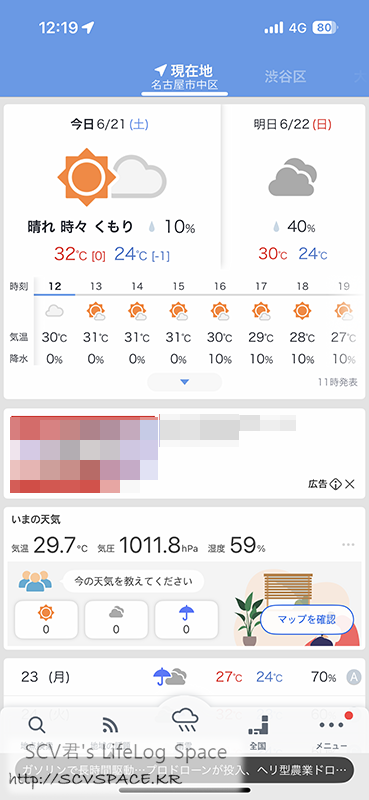The image size is (369, 800).
Task: Open the ad information icon
Action: coord(335,484)
